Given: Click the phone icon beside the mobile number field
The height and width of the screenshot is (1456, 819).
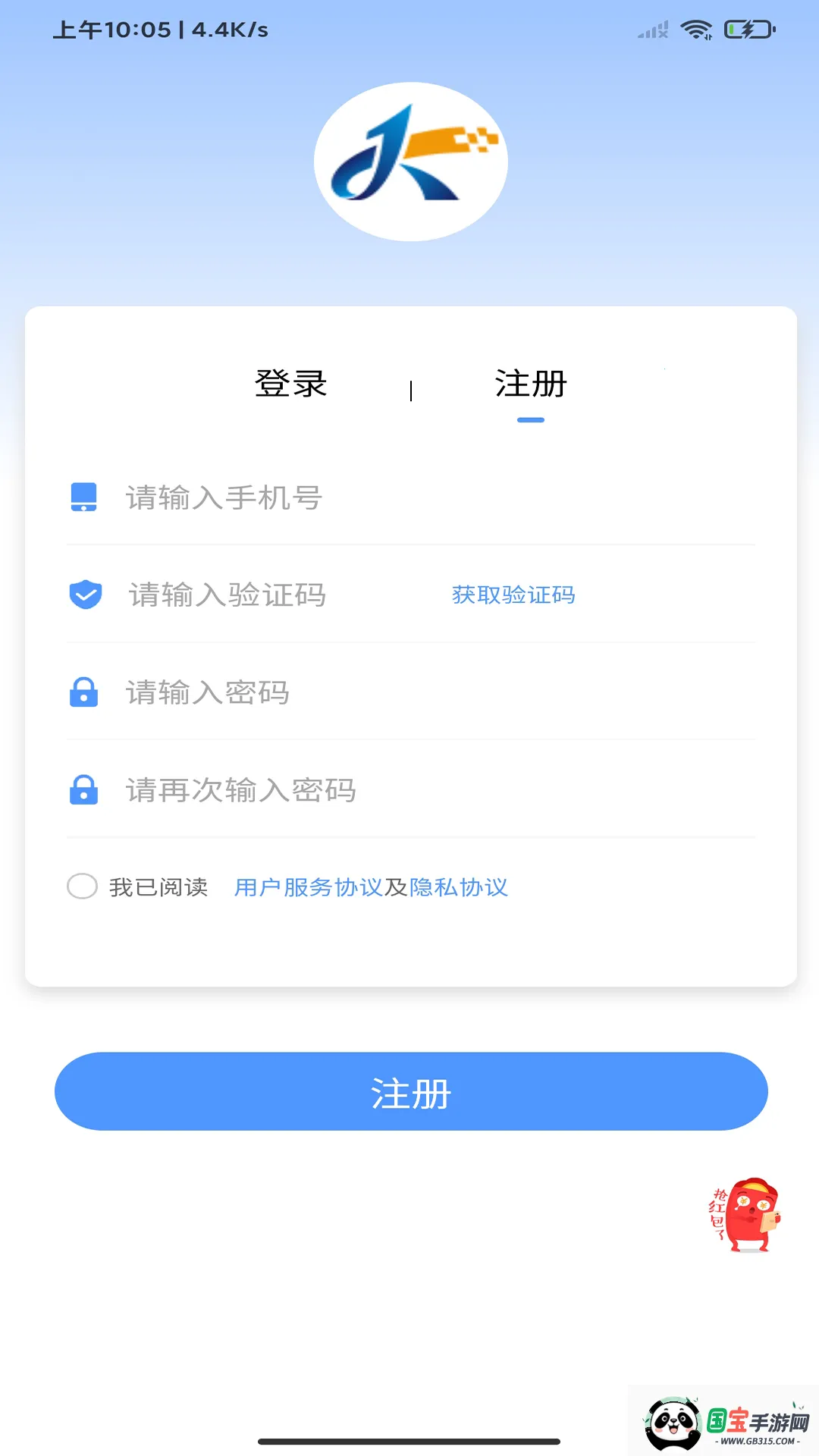Looking at the screenshot, I should click(x=83, y=497).
